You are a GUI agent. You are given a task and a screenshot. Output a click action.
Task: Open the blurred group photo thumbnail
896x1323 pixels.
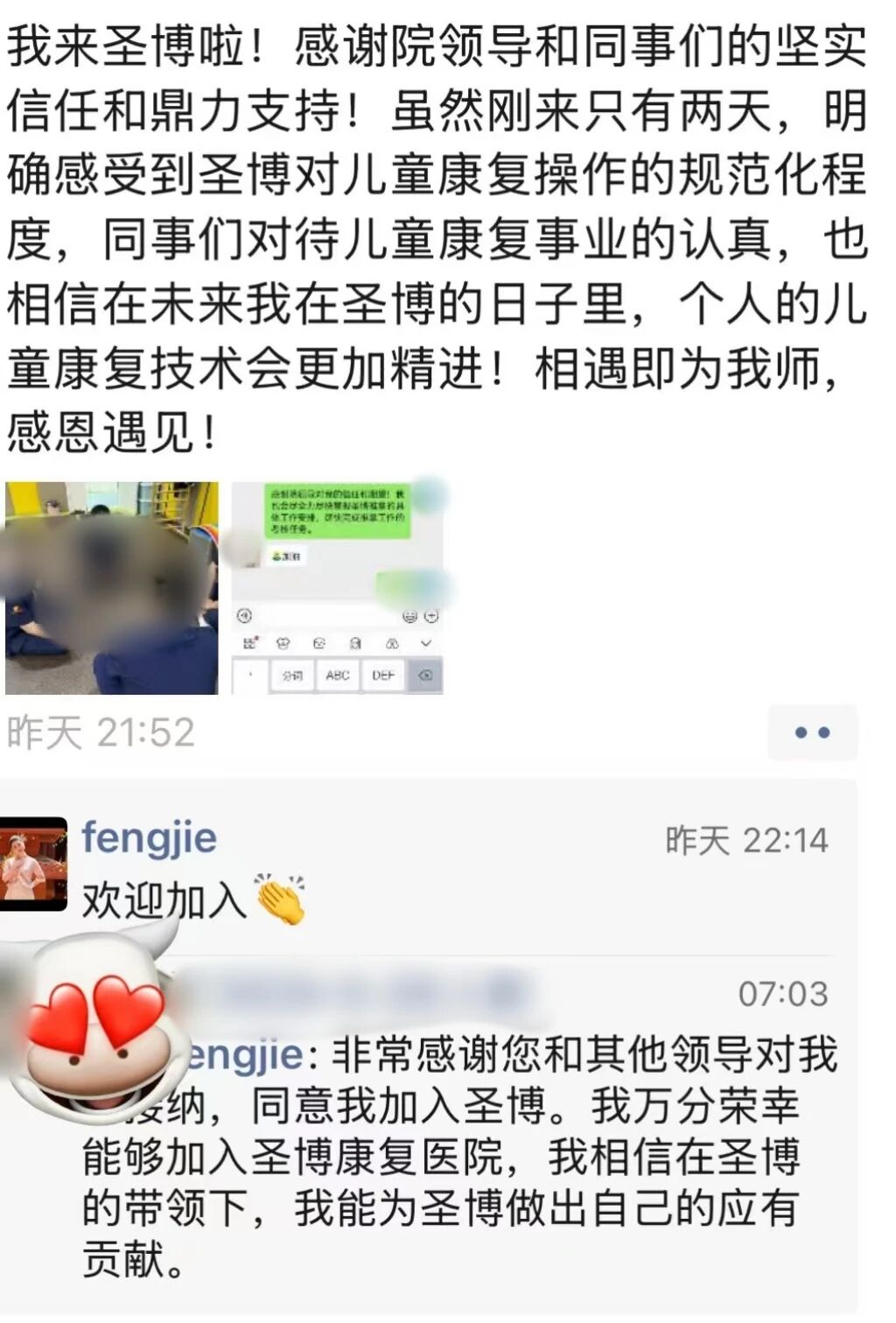tap(111, 588)
